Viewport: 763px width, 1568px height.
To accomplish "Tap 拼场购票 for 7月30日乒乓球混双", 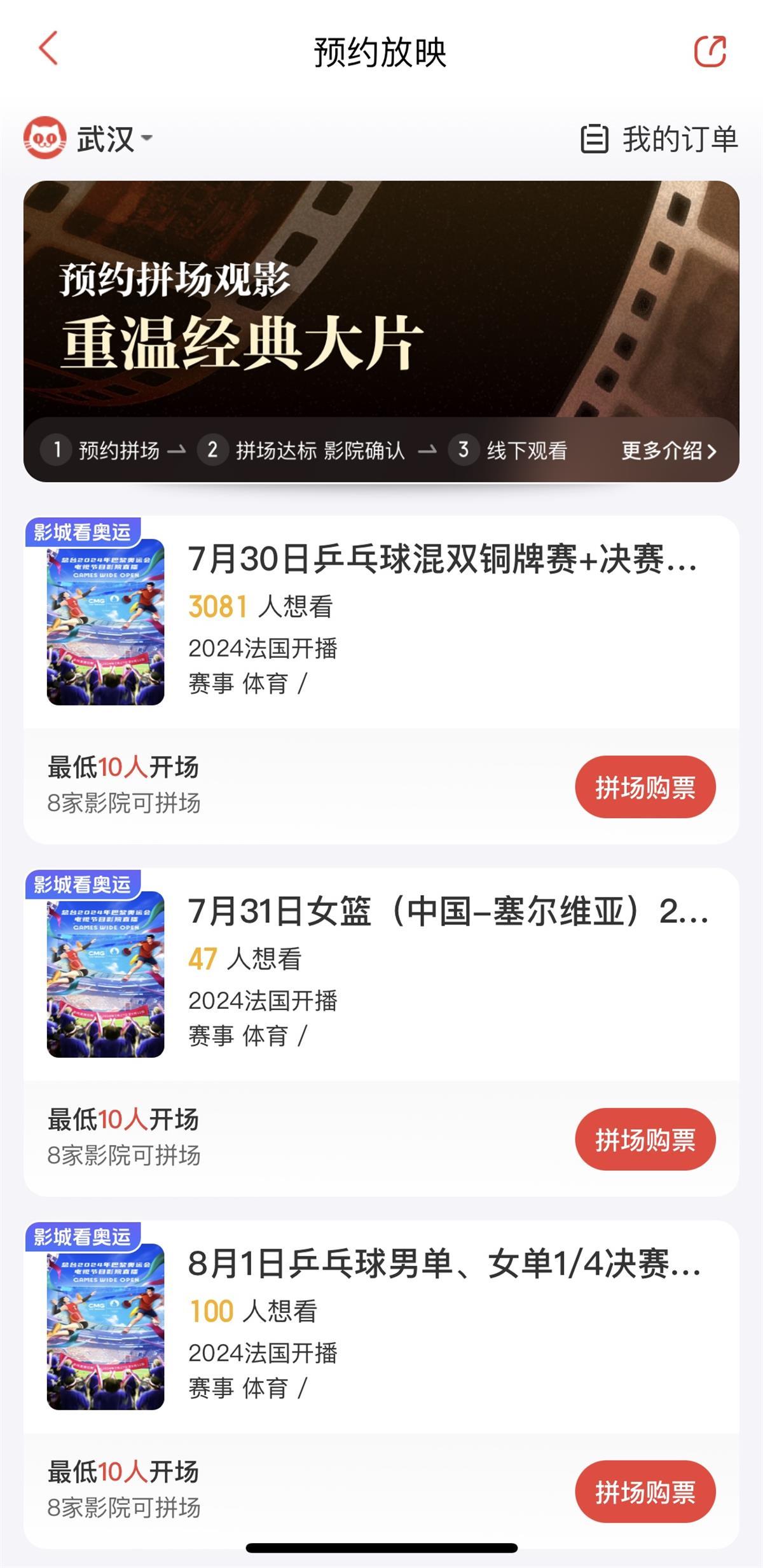I will click(645, 787).
